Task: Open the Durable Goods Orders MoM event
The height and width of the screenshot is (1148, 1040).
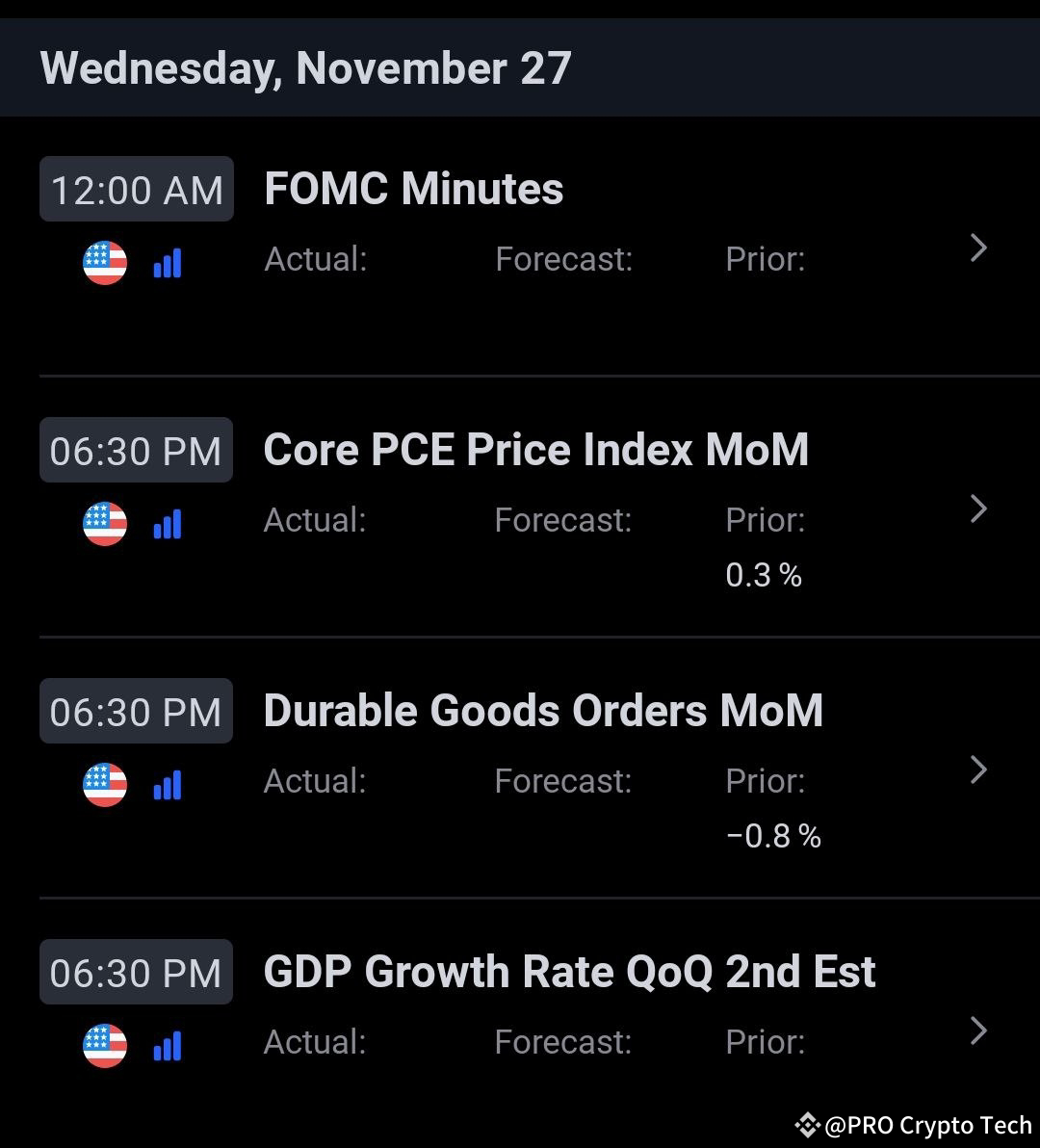Action: tap(544, 710)
